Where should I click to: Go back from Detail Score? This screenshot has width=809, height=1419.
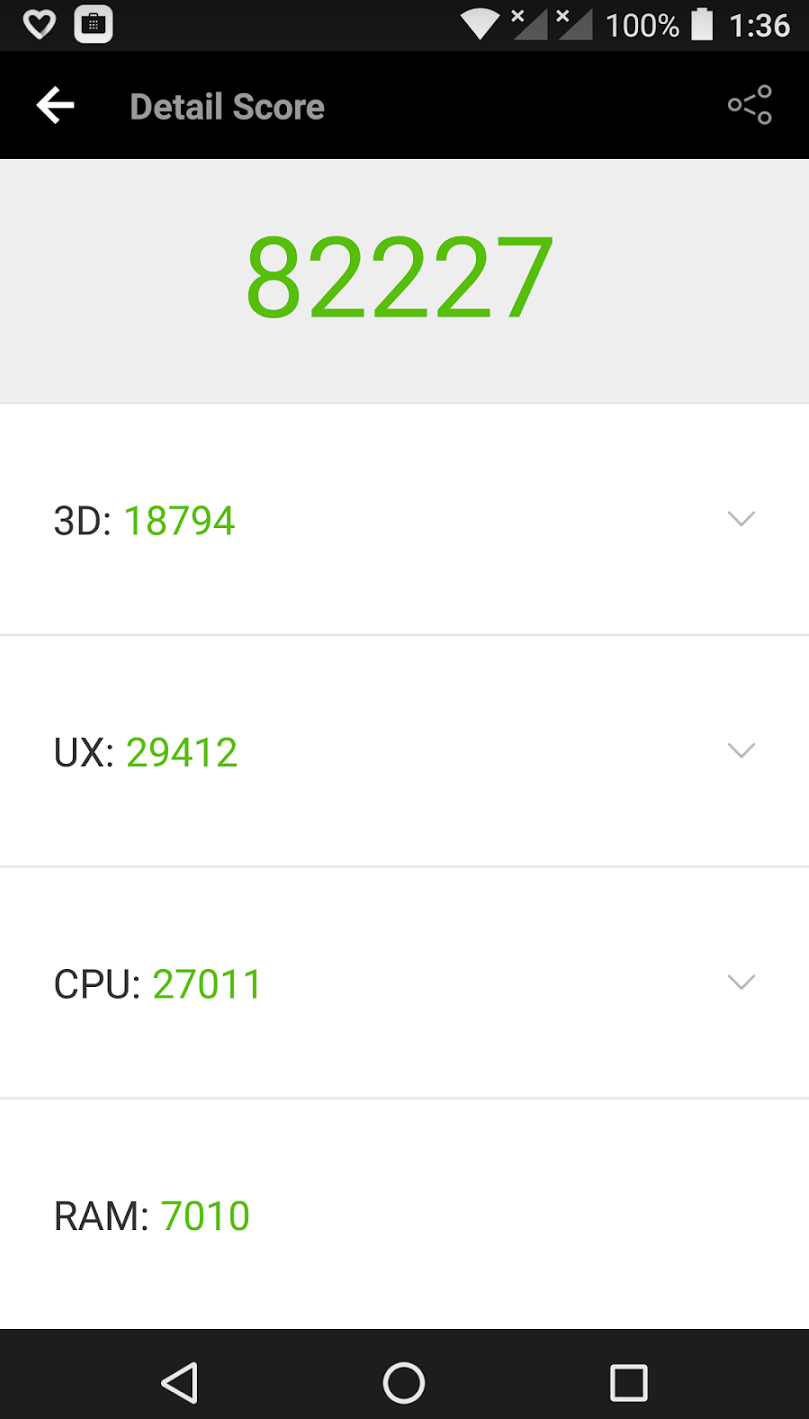[55, 106]
